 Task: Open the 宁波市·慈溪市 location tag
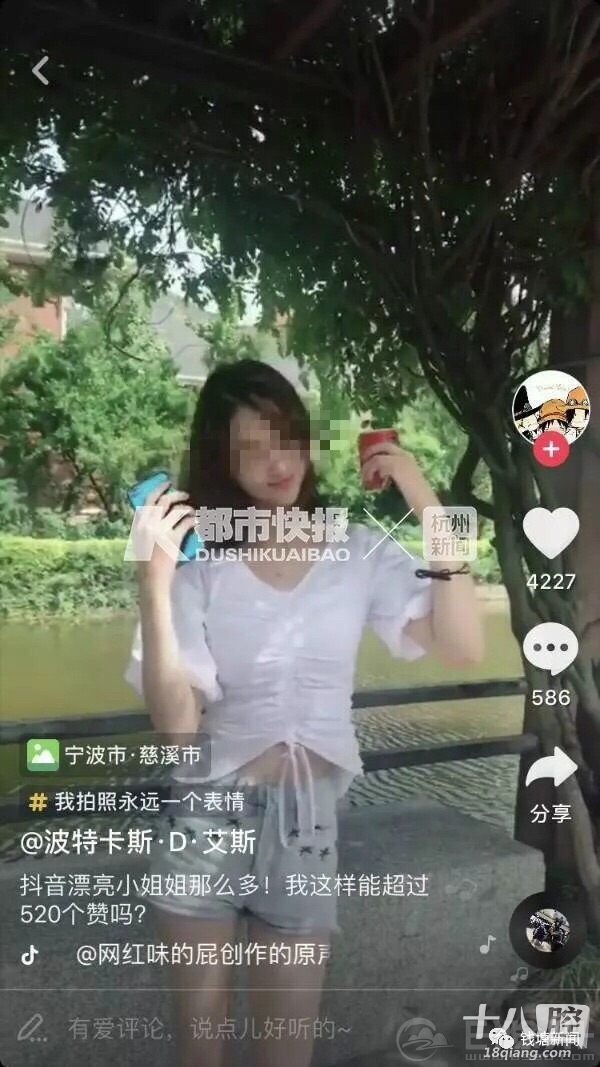[x=117, y=756]
